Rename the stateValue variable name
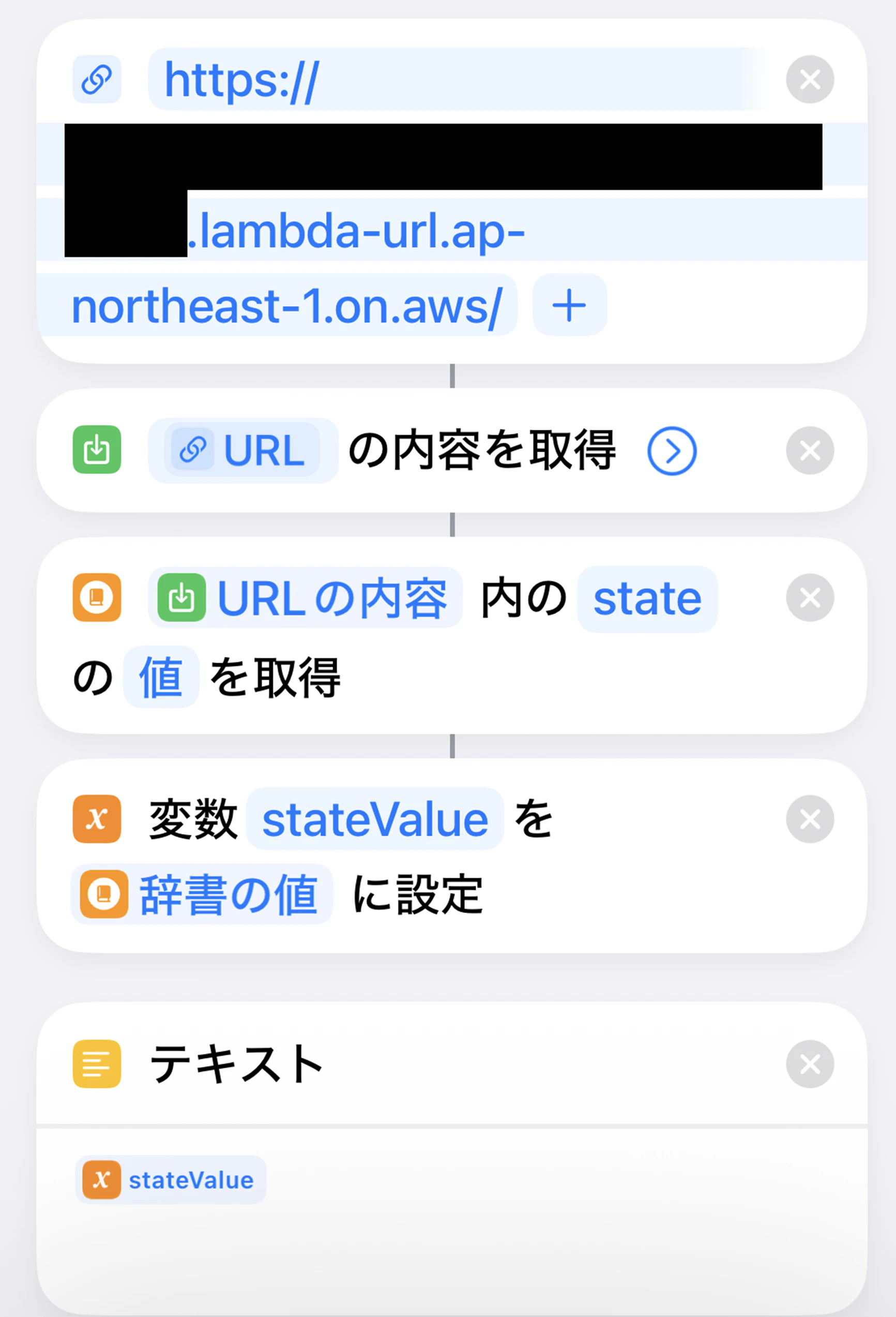The width and height of the screenshot is (896, 1317). click(x=374, y=819)
